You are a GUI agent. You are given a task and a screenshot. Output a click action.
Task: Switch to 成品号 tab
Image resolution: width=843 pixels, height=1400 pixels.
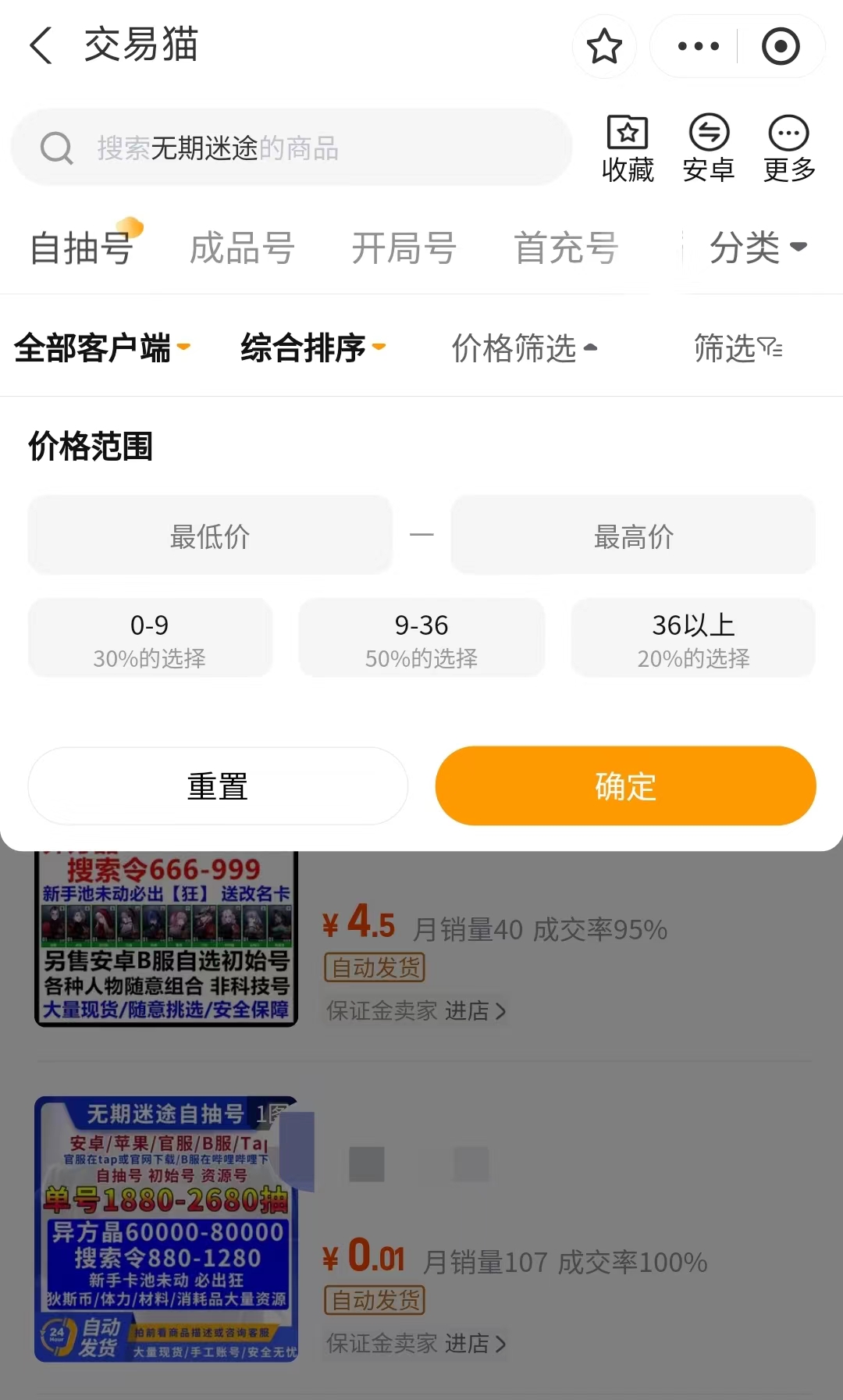point(242,248)
